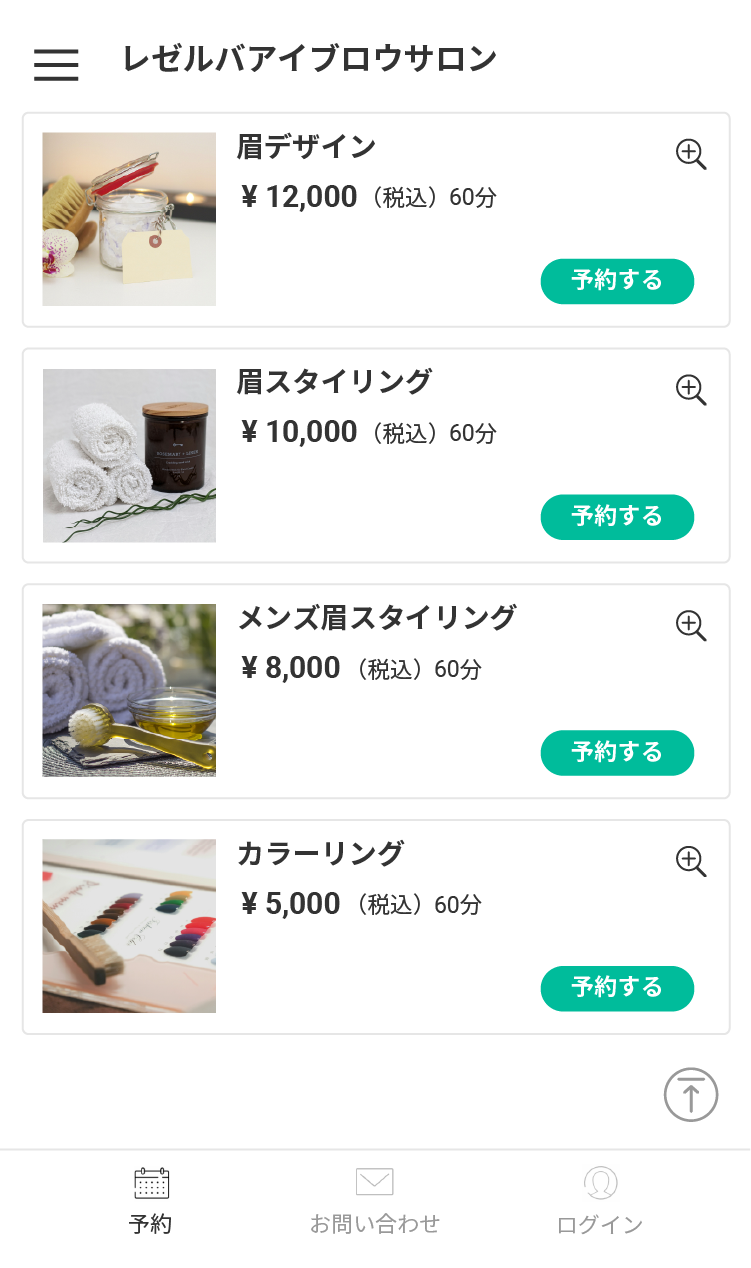Open the お問い合わせ tab
This screenshot has height=1268, width=751.
(x=375, y=1202)
